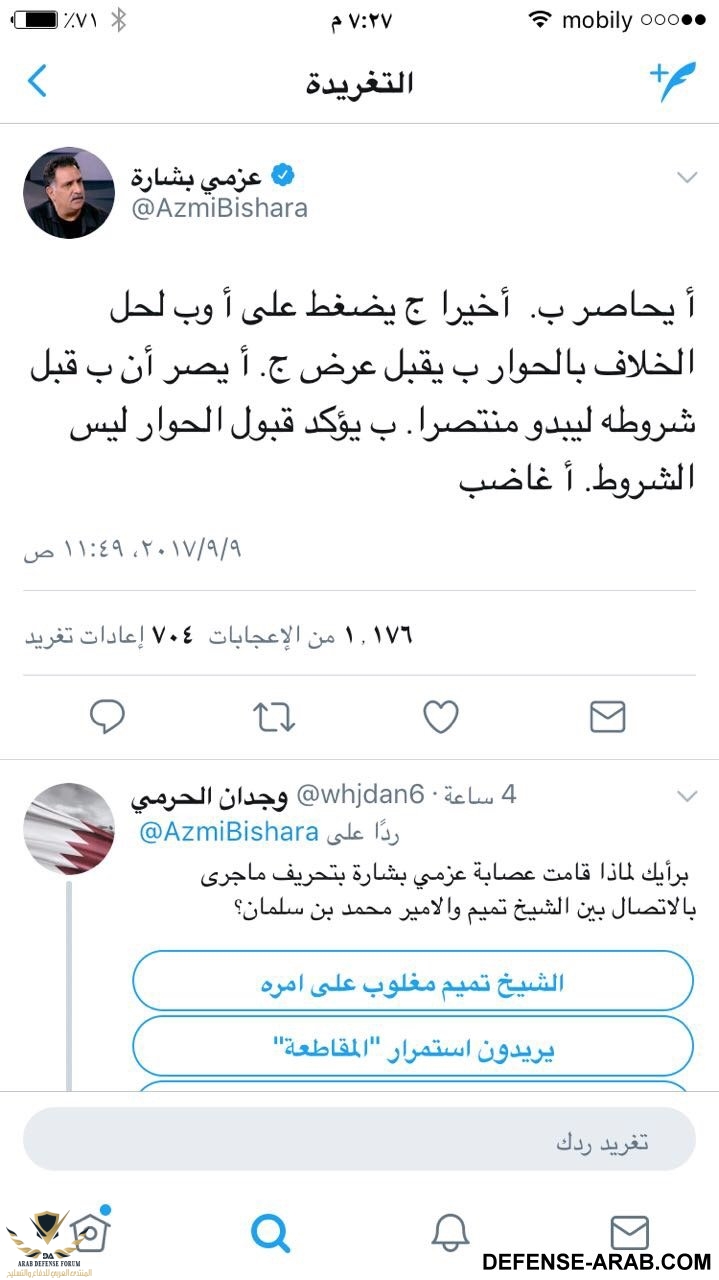This screenshot has width=719, height=1280.
Task: Compose a new tweet
Action: pos(672,81)
